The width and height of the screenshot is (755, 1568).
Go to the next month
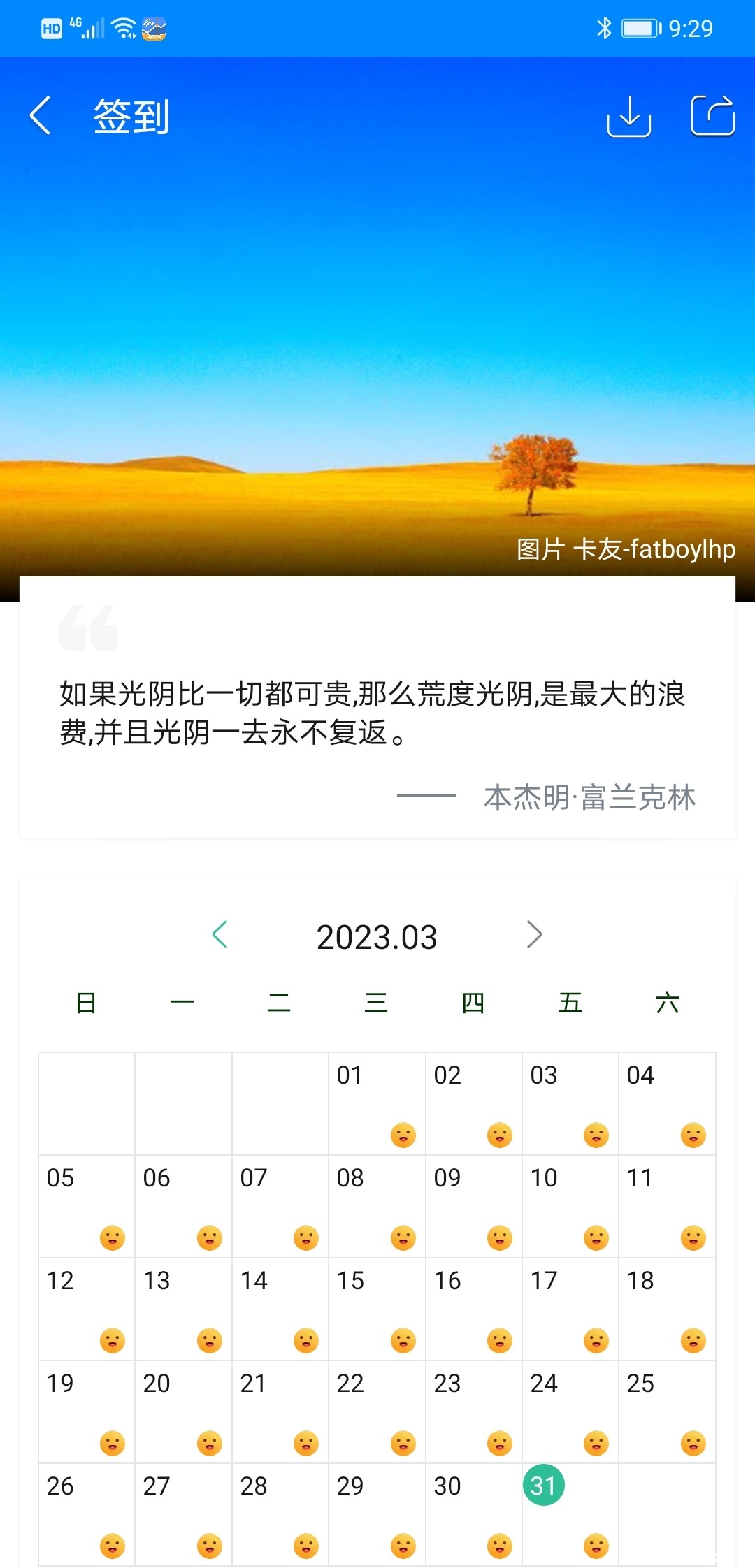534,935
